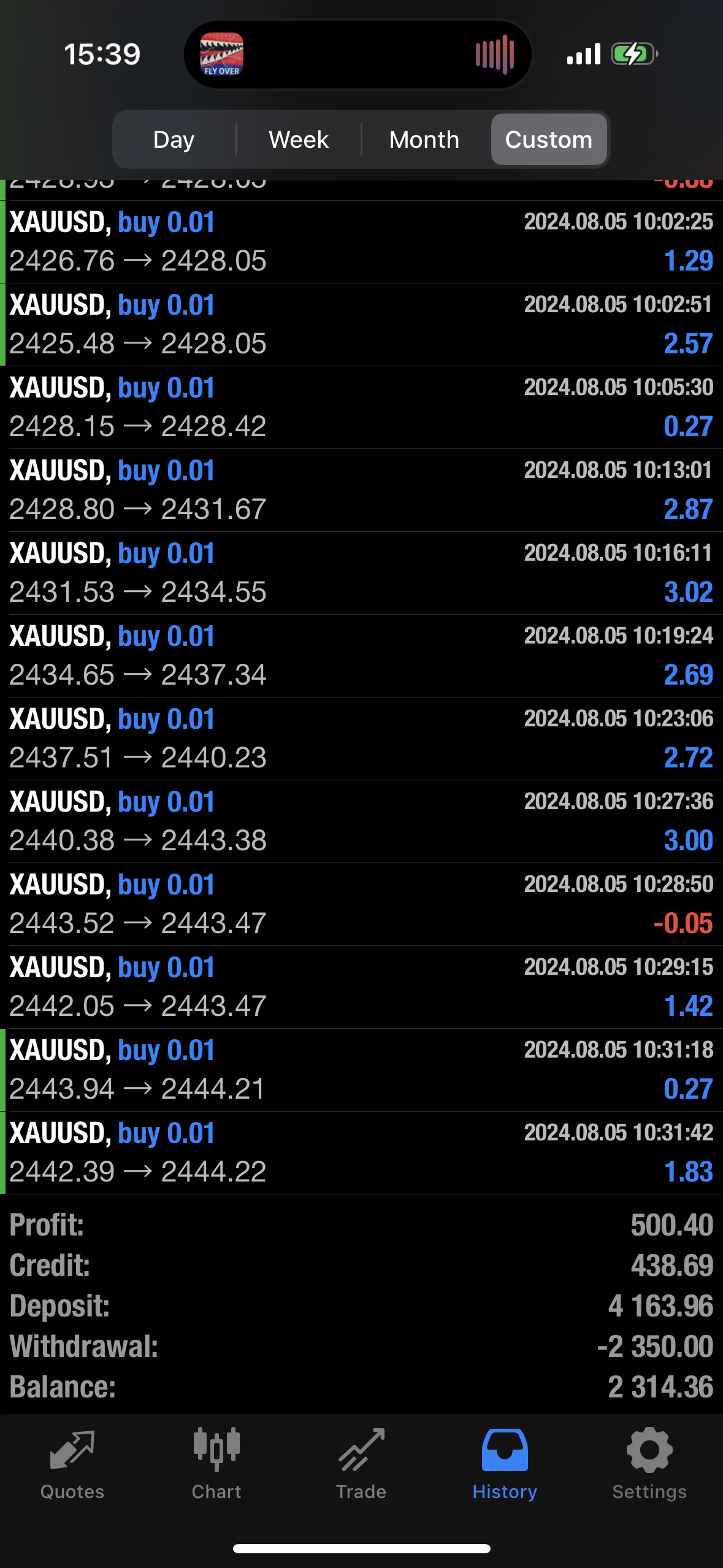Open the XAUUSD trade closed at 10:31:42
723x1568 pixels.
(x=361, y=1153)
